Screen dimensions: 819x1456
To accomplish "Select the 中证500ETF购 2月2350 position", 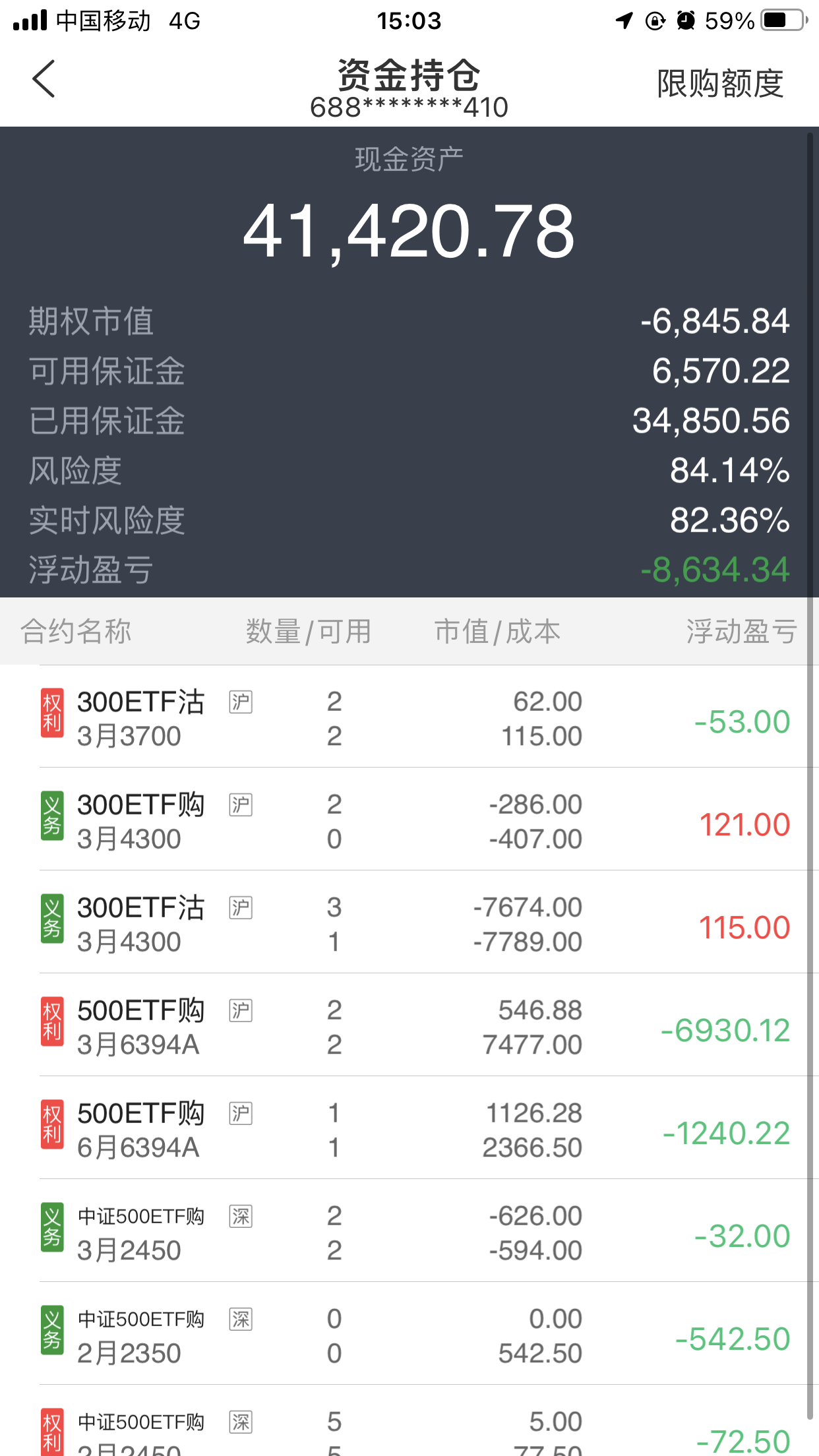I will tap(409, 1336).
